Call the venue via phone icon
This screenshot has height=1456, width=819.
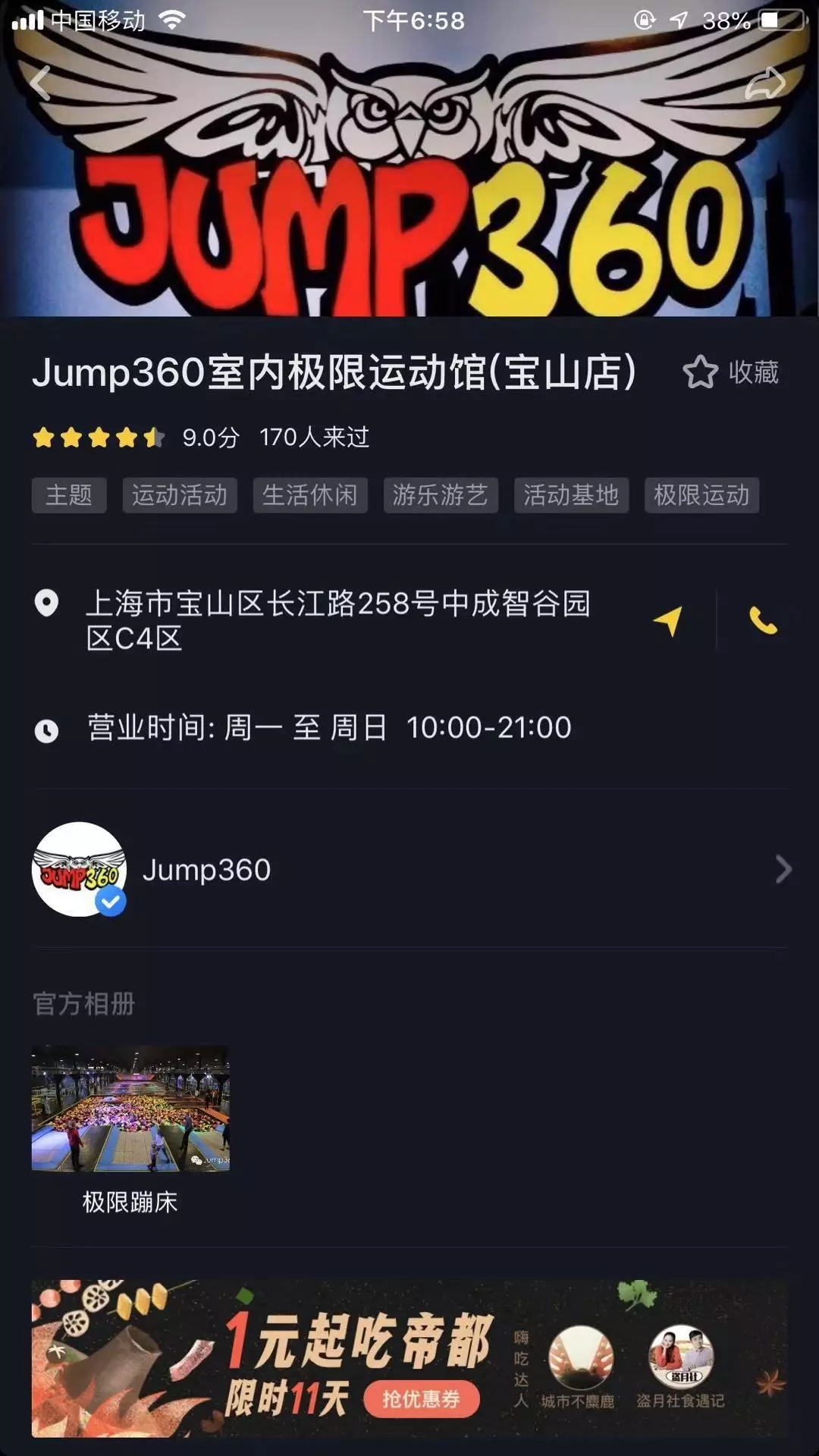(763, 621)
